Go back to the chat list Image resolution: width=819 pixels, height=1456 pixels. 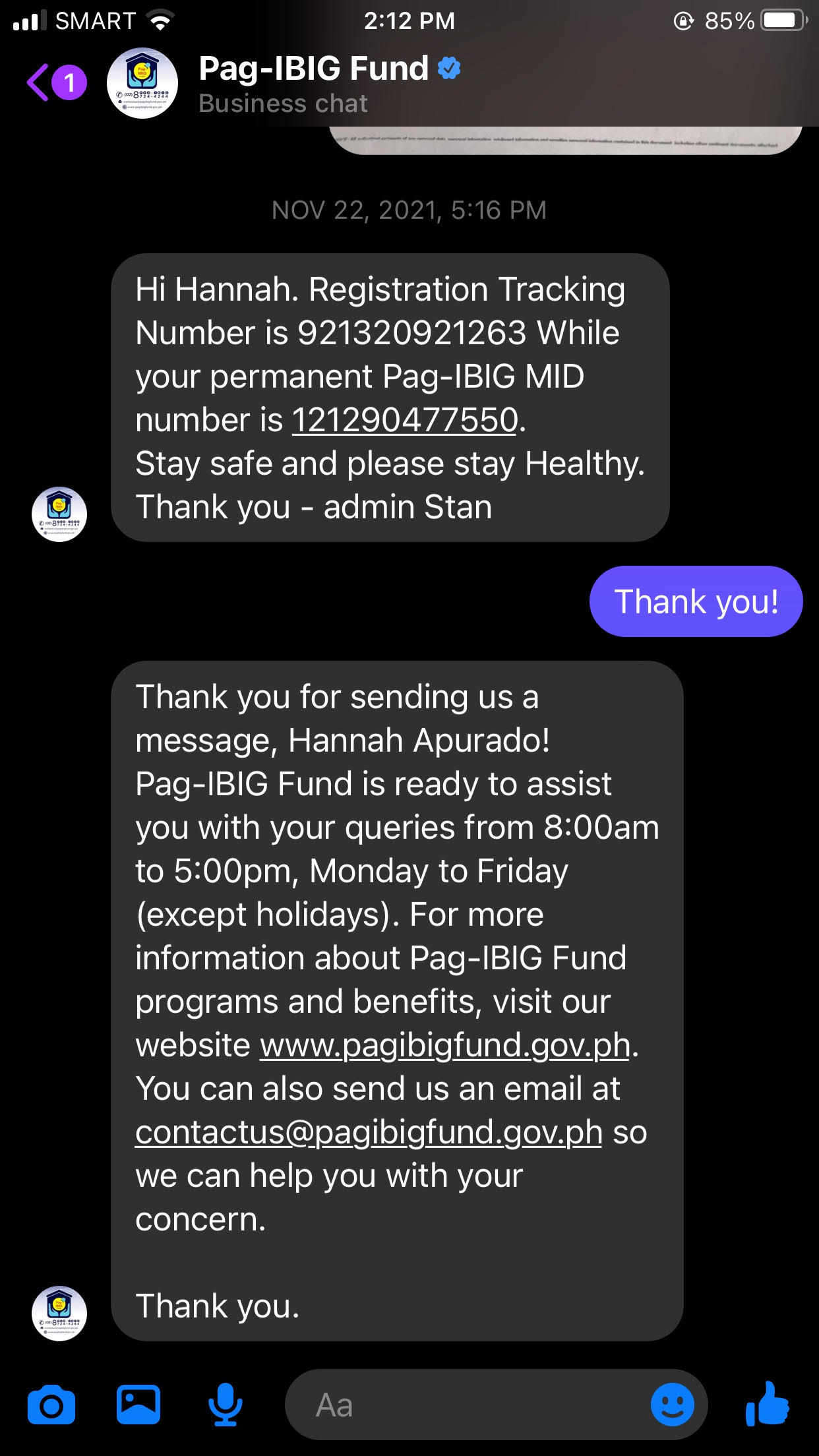40,83
